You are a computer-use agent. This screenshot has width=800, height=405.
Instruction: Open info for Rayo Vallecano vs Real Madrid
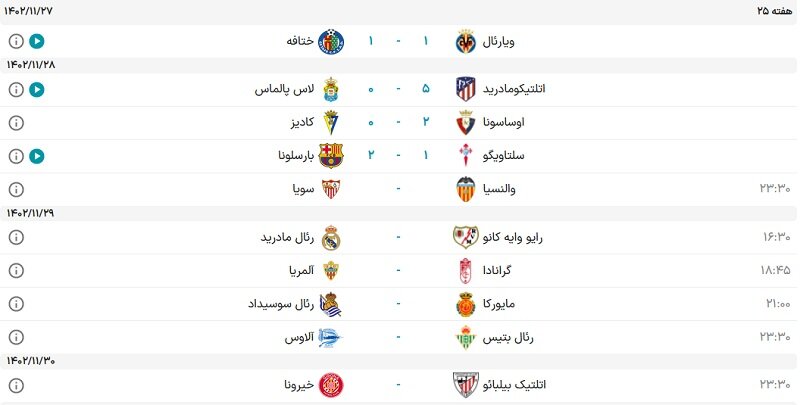[x=16, y=237]
